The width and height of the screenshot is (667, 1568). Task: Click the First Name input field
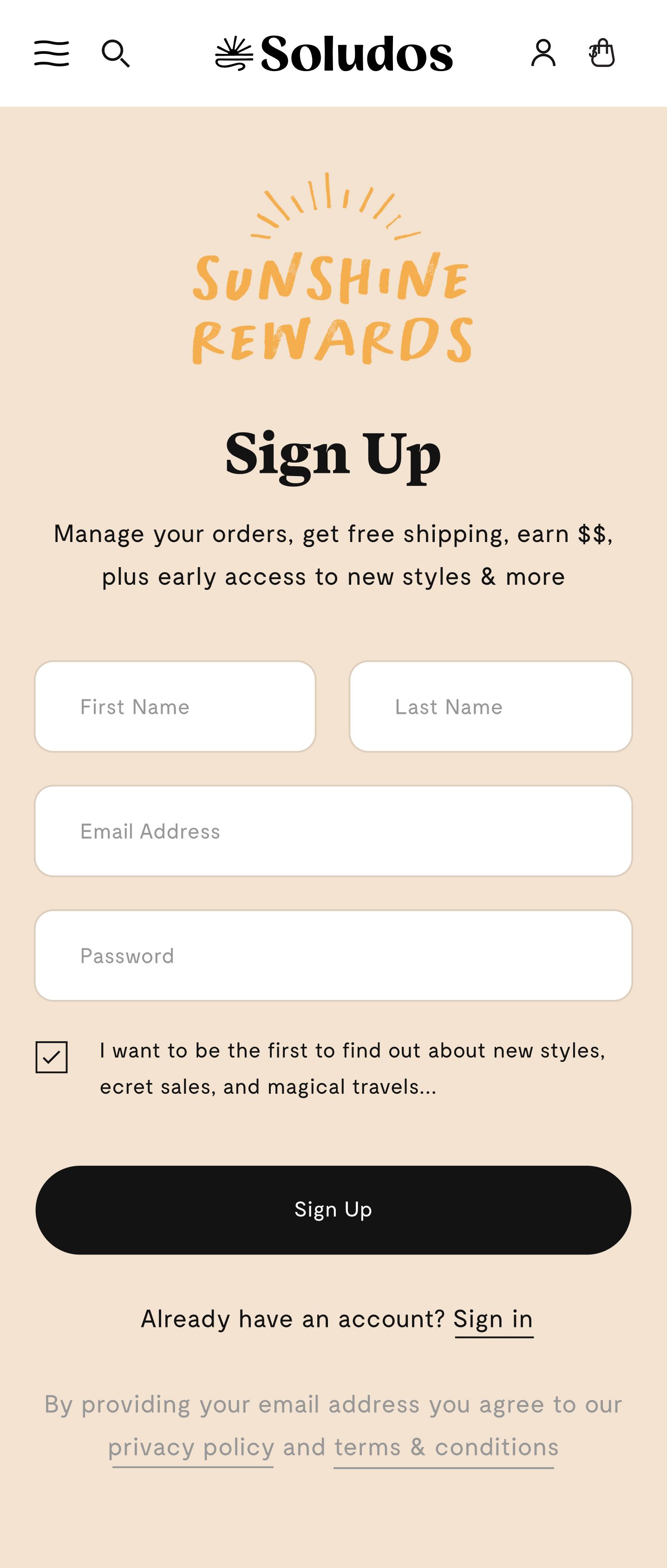175,707
